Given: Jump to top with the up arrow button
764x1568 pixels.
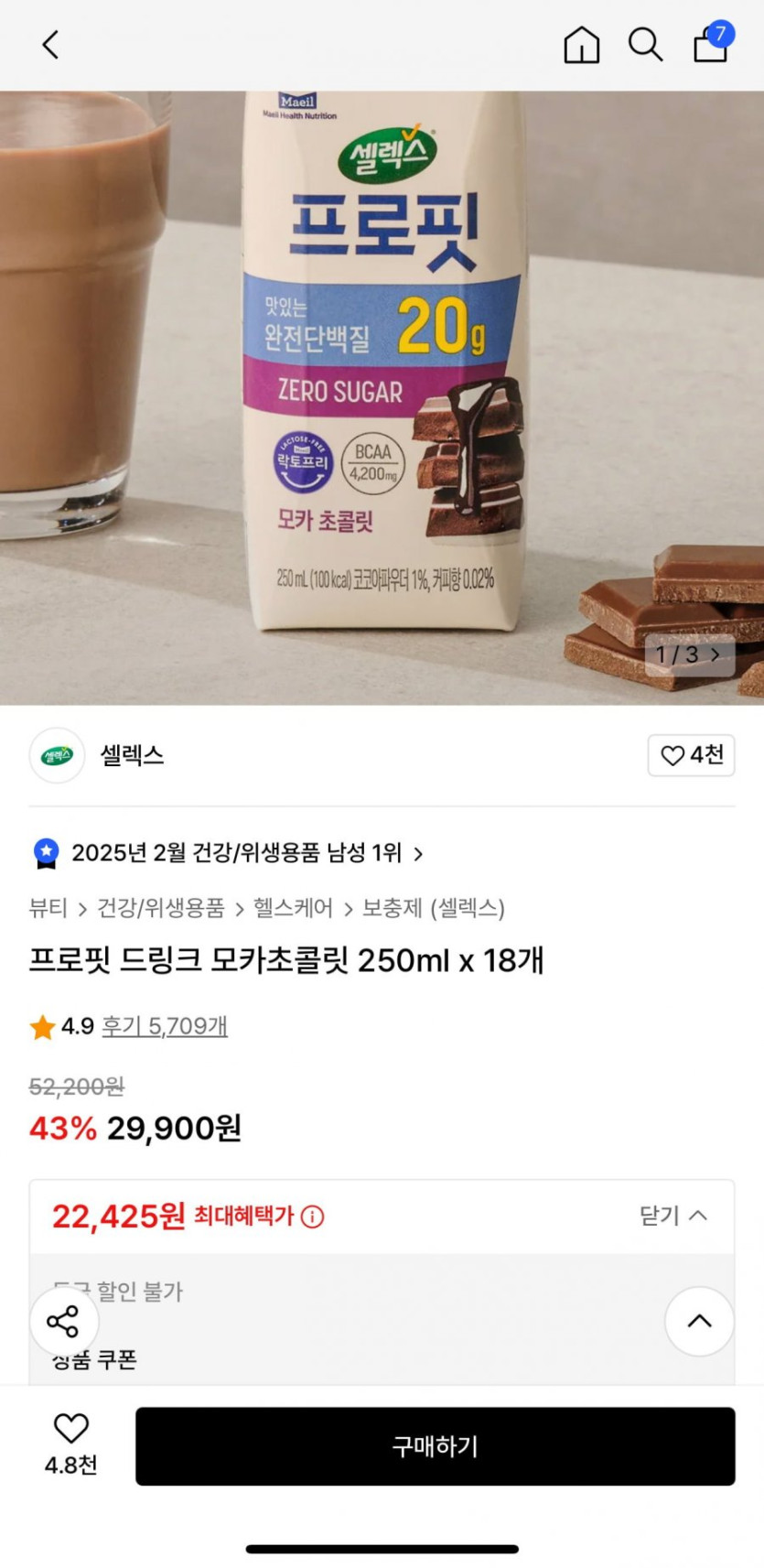Looking at the screenshot, I should (x=699, y=1321).
